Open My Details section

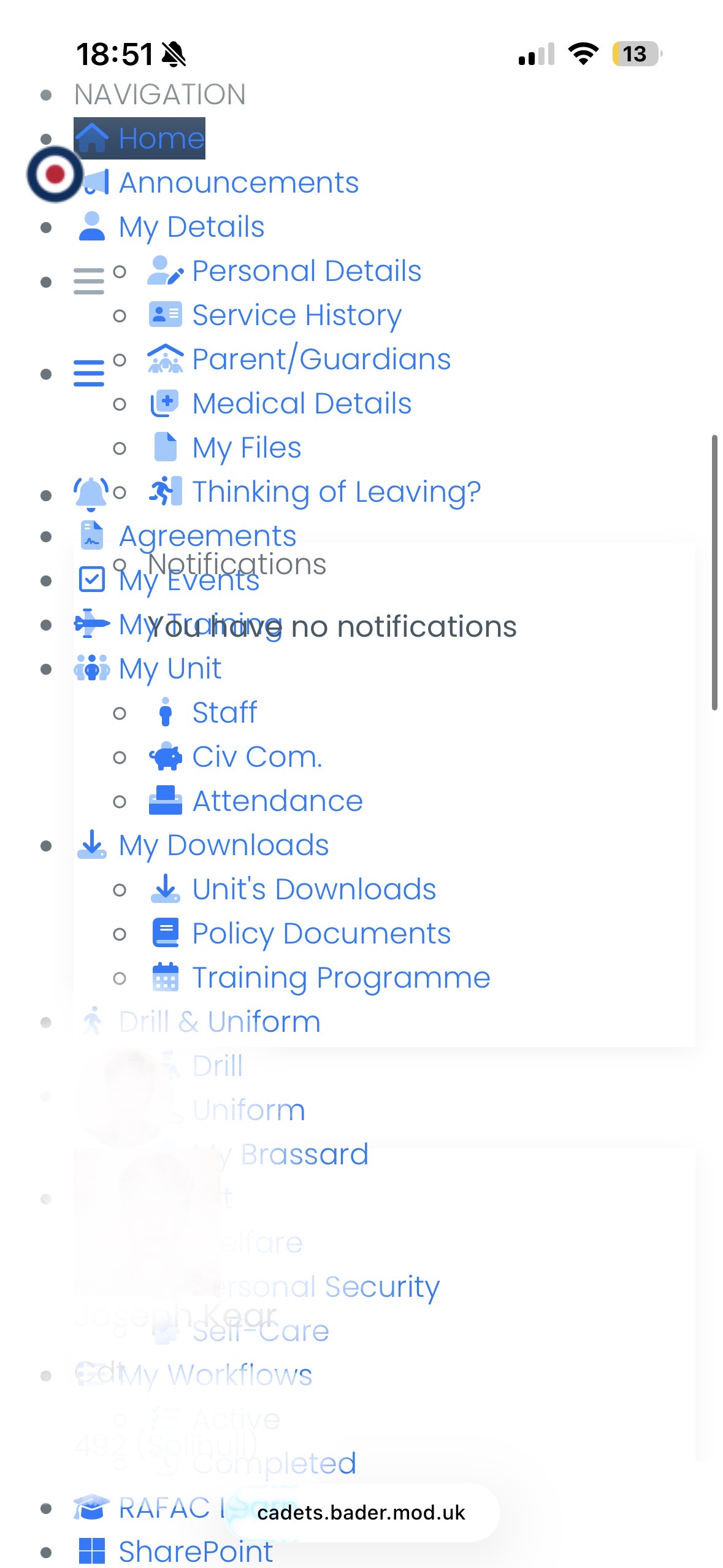coord(191,227)
